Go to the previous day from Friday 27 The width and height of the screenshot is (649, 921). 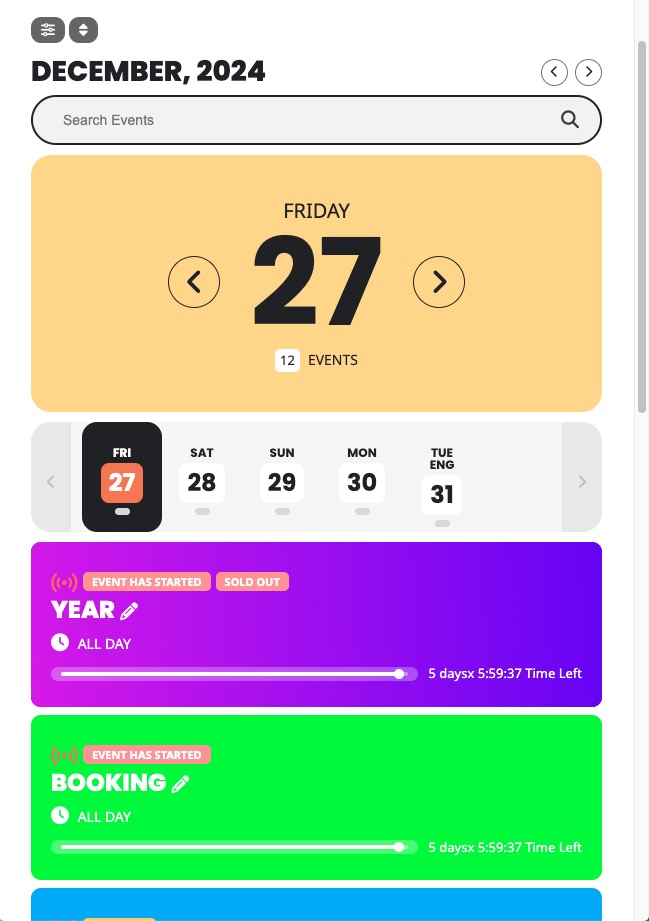coord(194,282)
